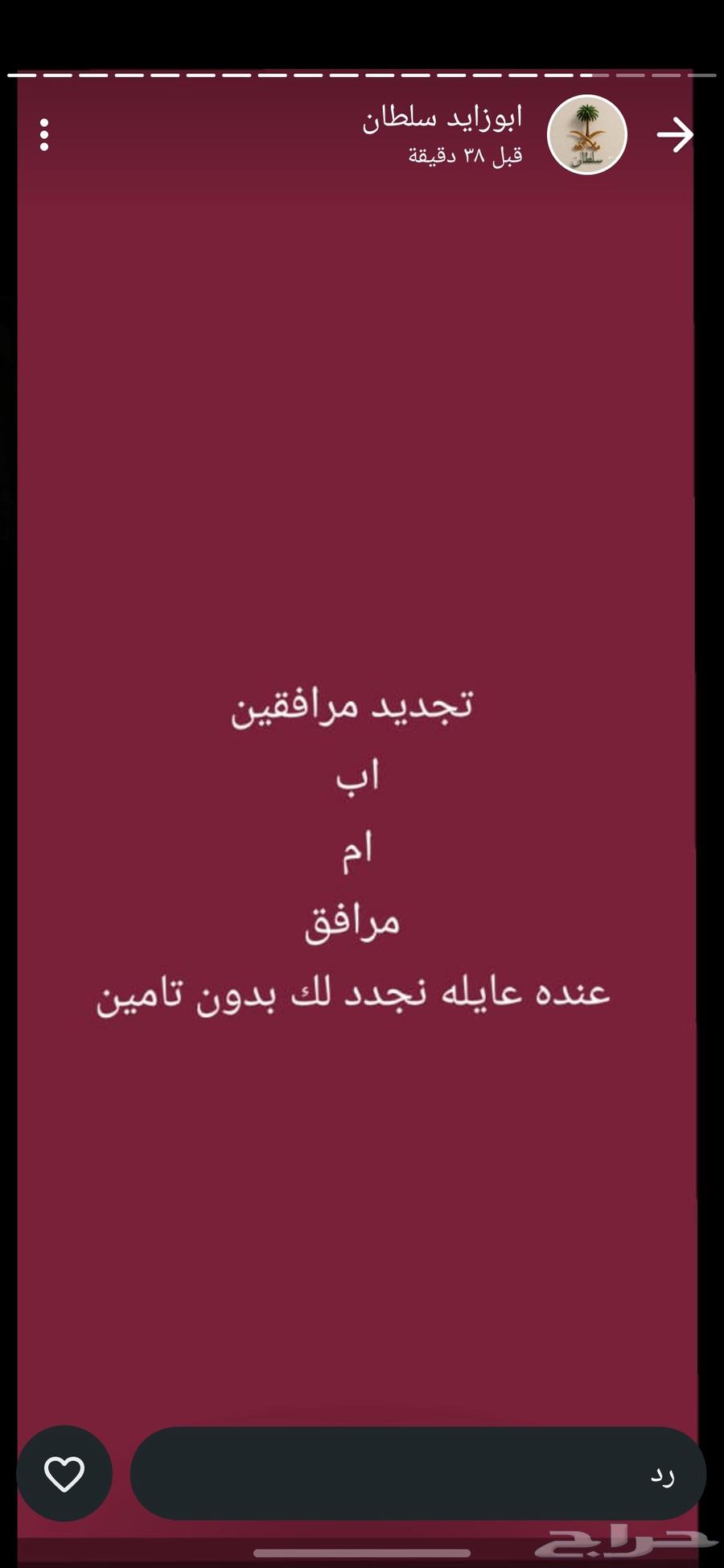Tap the reply input field to type a message

pos(410,1474)
